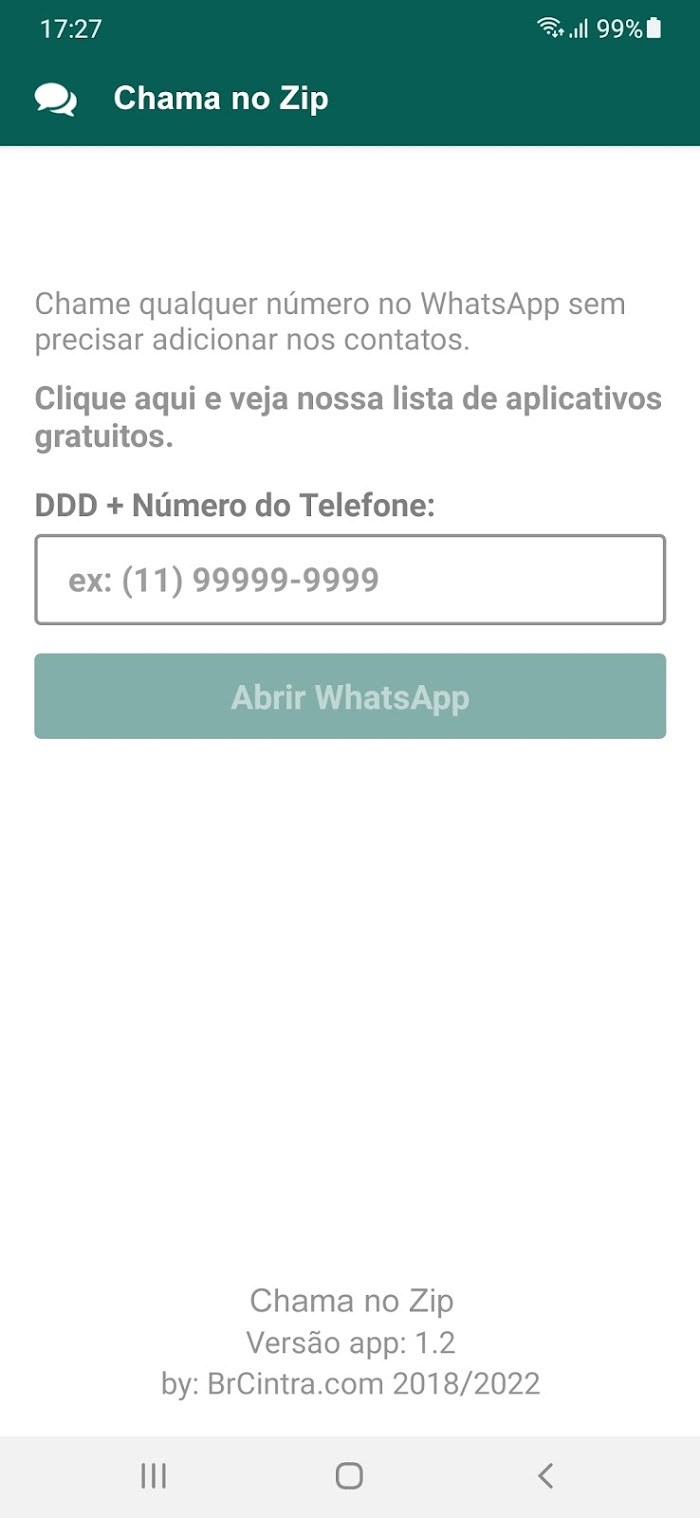Tap the Abrir WhatsApp button
Viewport: 700px width, 1518px height.
click(x=350, y=696)
